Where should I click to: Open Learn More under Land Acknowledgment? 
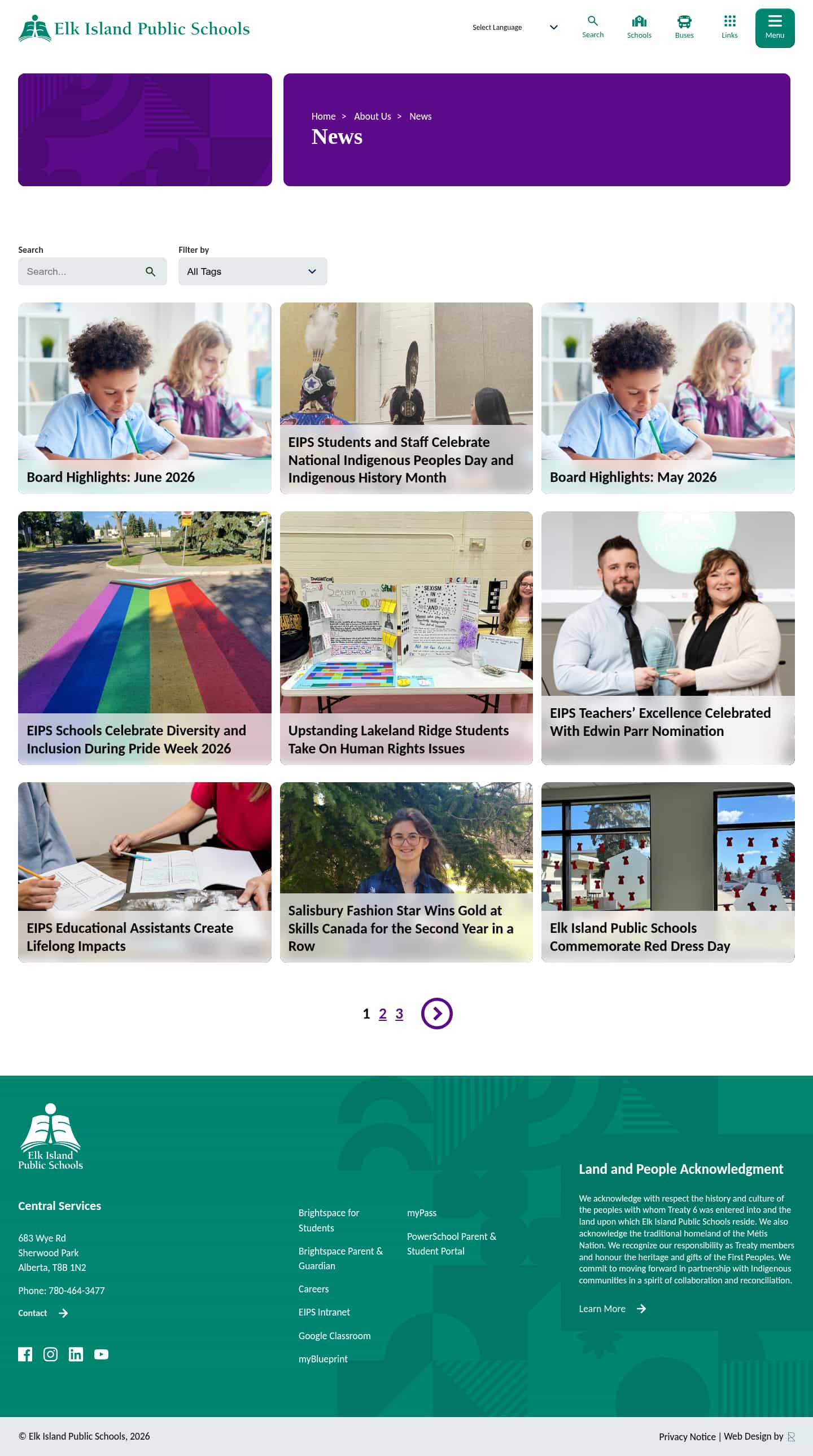click(612, 1309)
